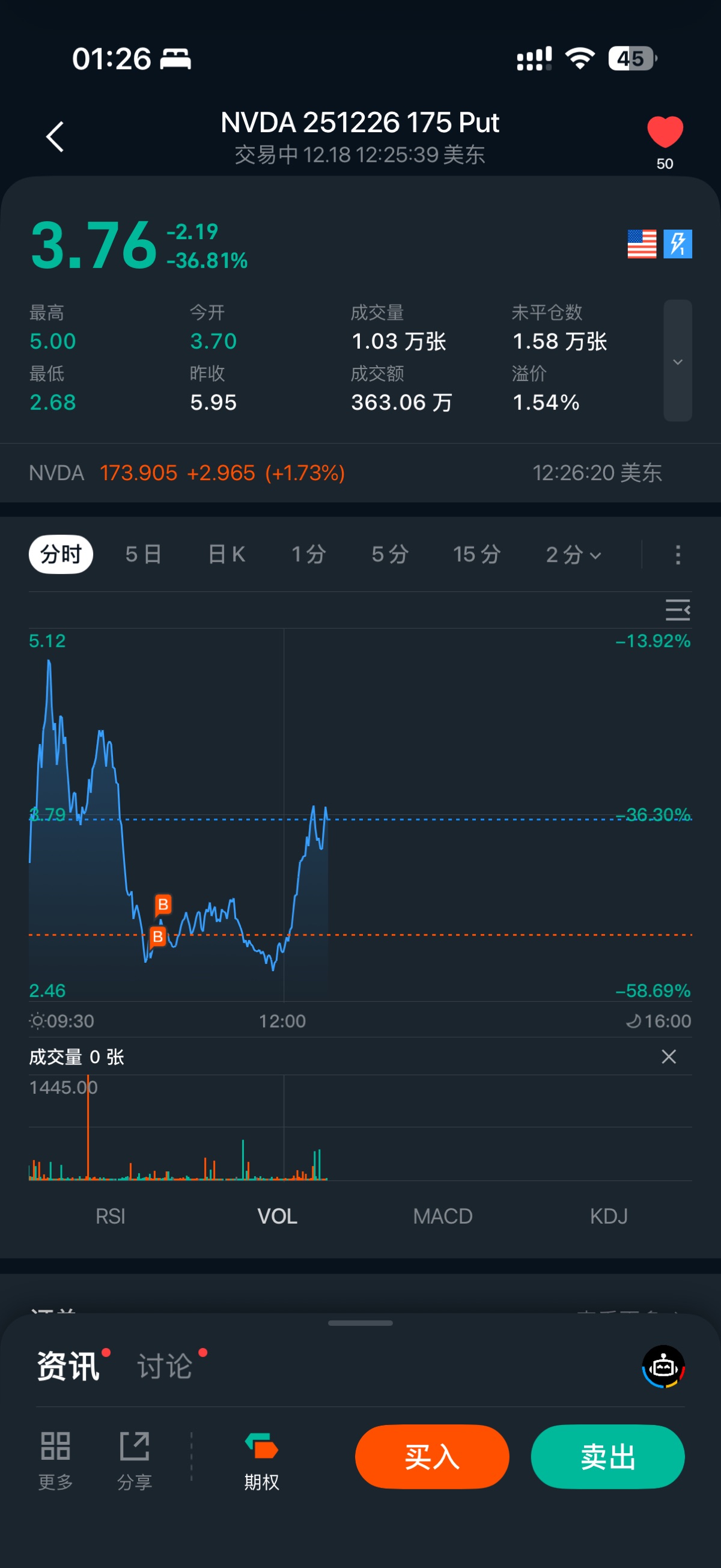
Task: Switch to the 日K chart
Action: 227,555
